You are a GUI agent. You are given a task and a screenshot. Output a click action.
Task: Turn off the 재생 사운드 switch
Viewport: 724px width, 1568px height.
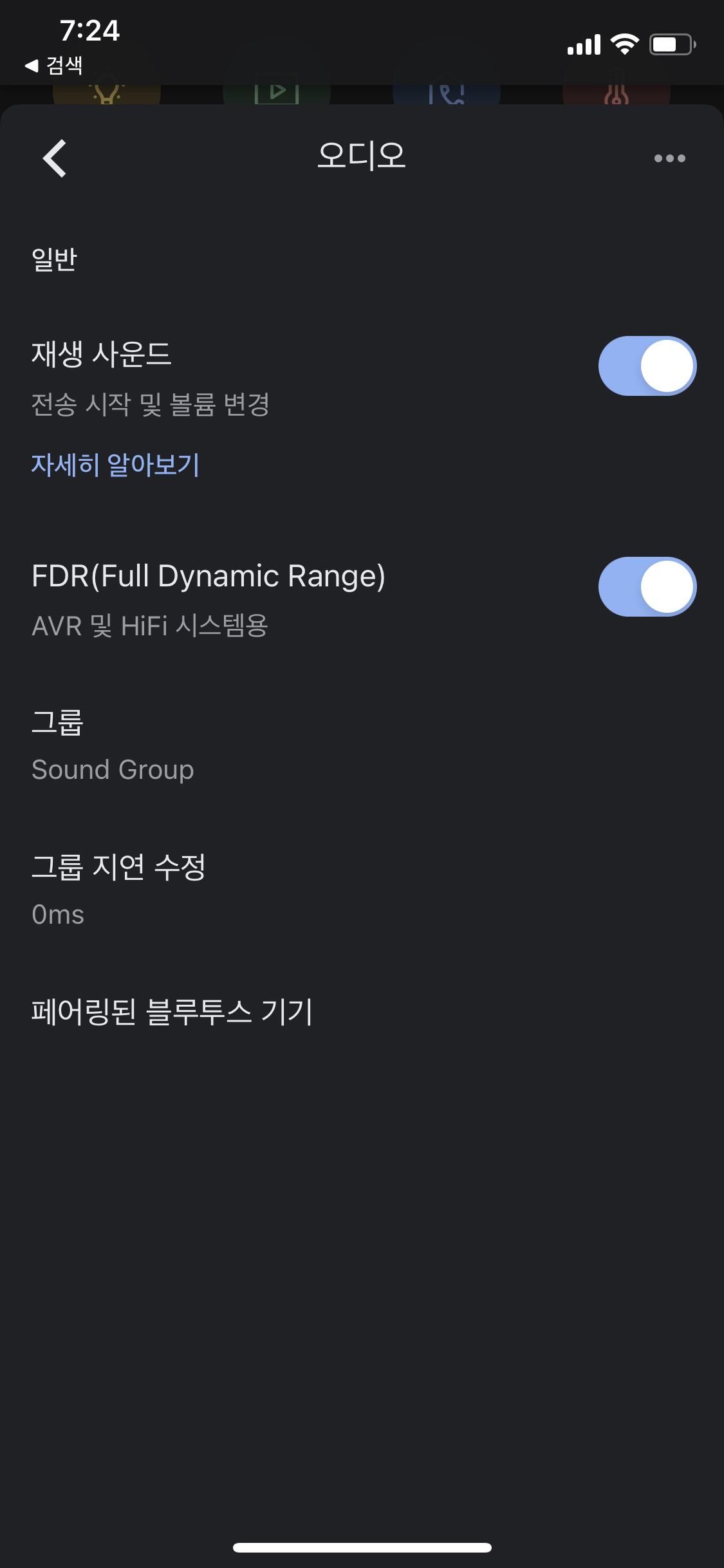(647, 366)
